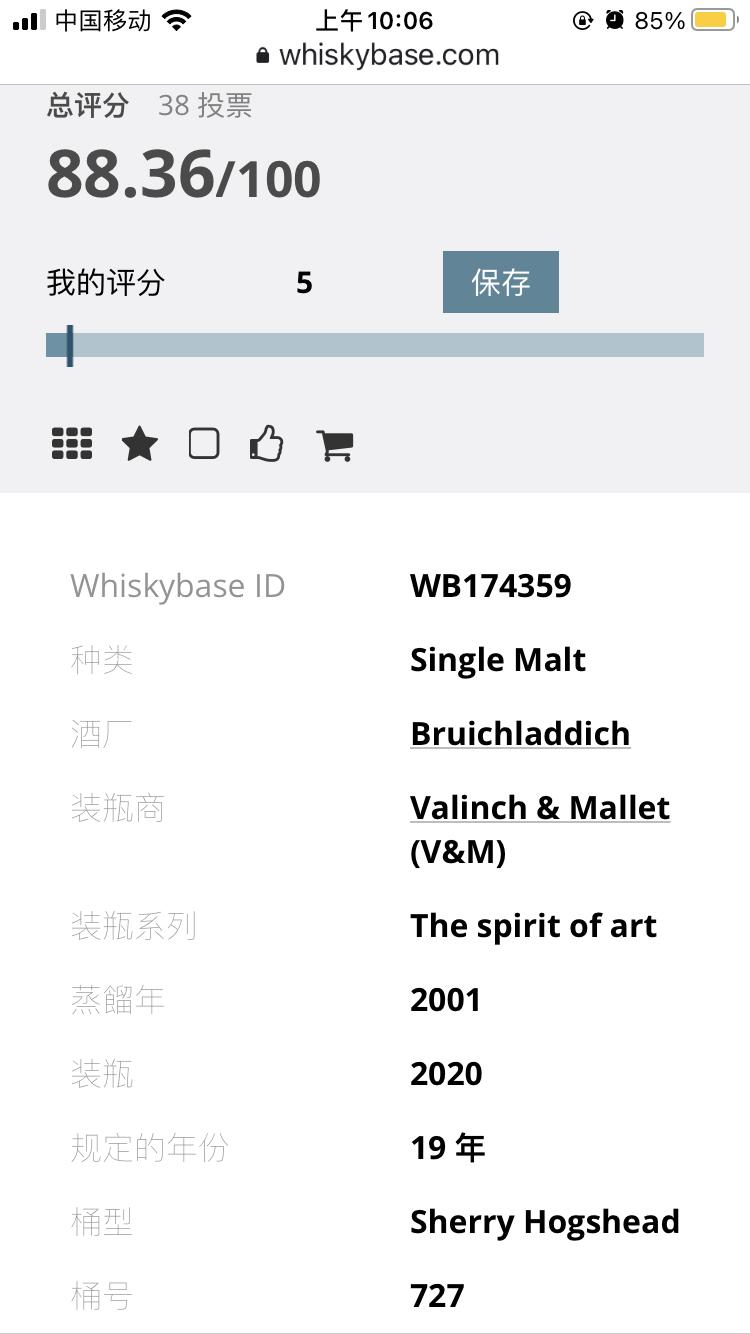Screen dimensions: 750x1334
Task: Toggle the collection grid icon
Action: (71, 443)
